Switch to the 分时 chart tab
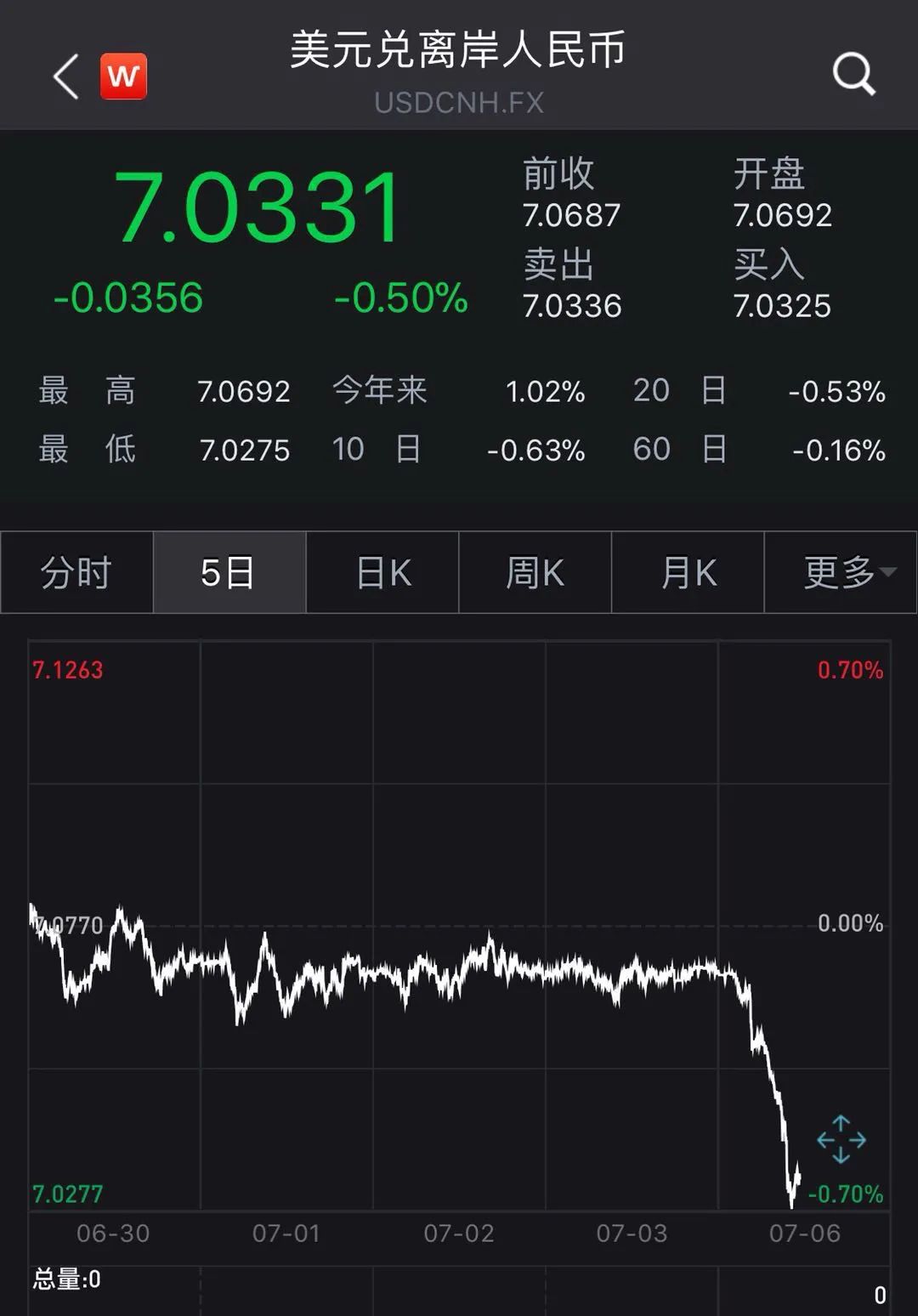 (76, 572)
